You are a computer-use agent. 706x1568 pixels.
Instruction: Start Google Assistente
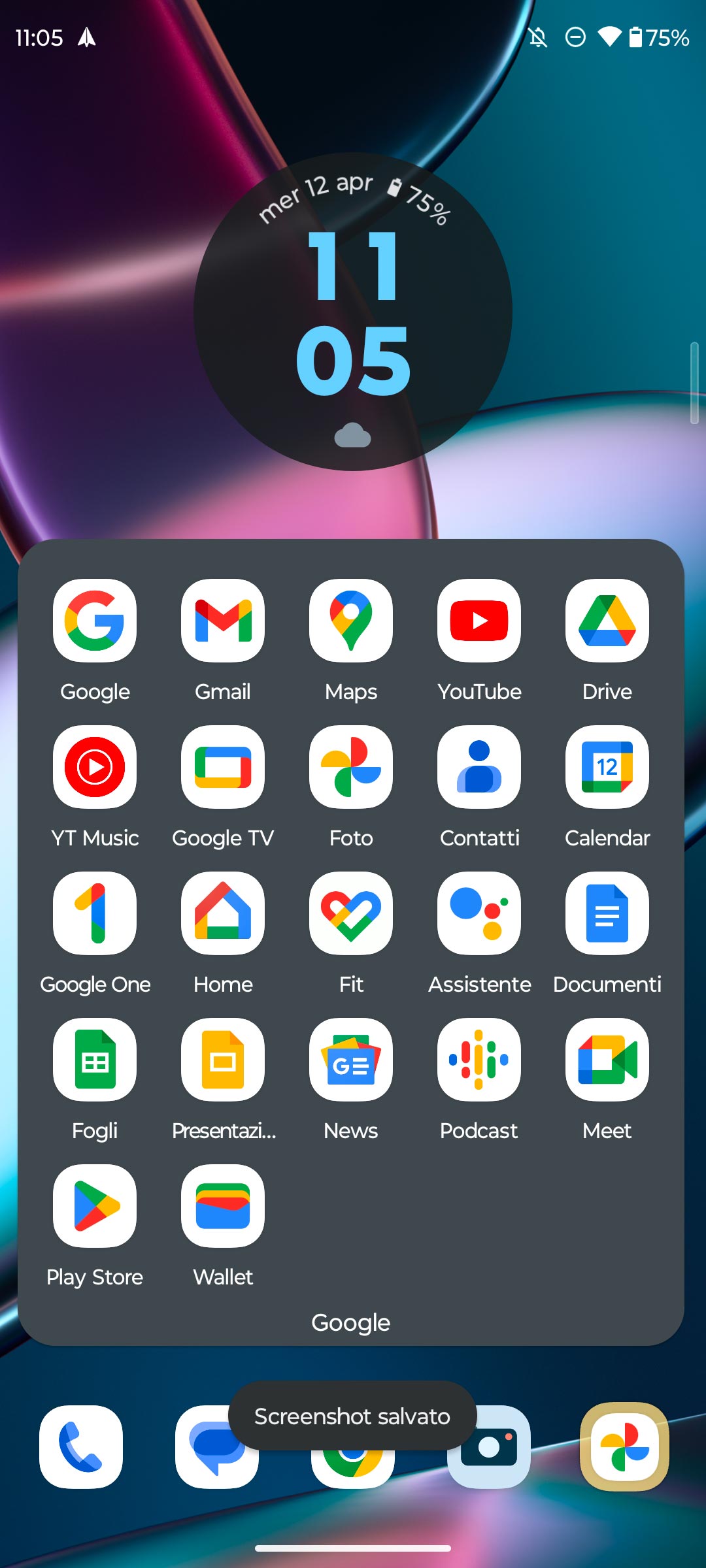[x=479, y=913]
